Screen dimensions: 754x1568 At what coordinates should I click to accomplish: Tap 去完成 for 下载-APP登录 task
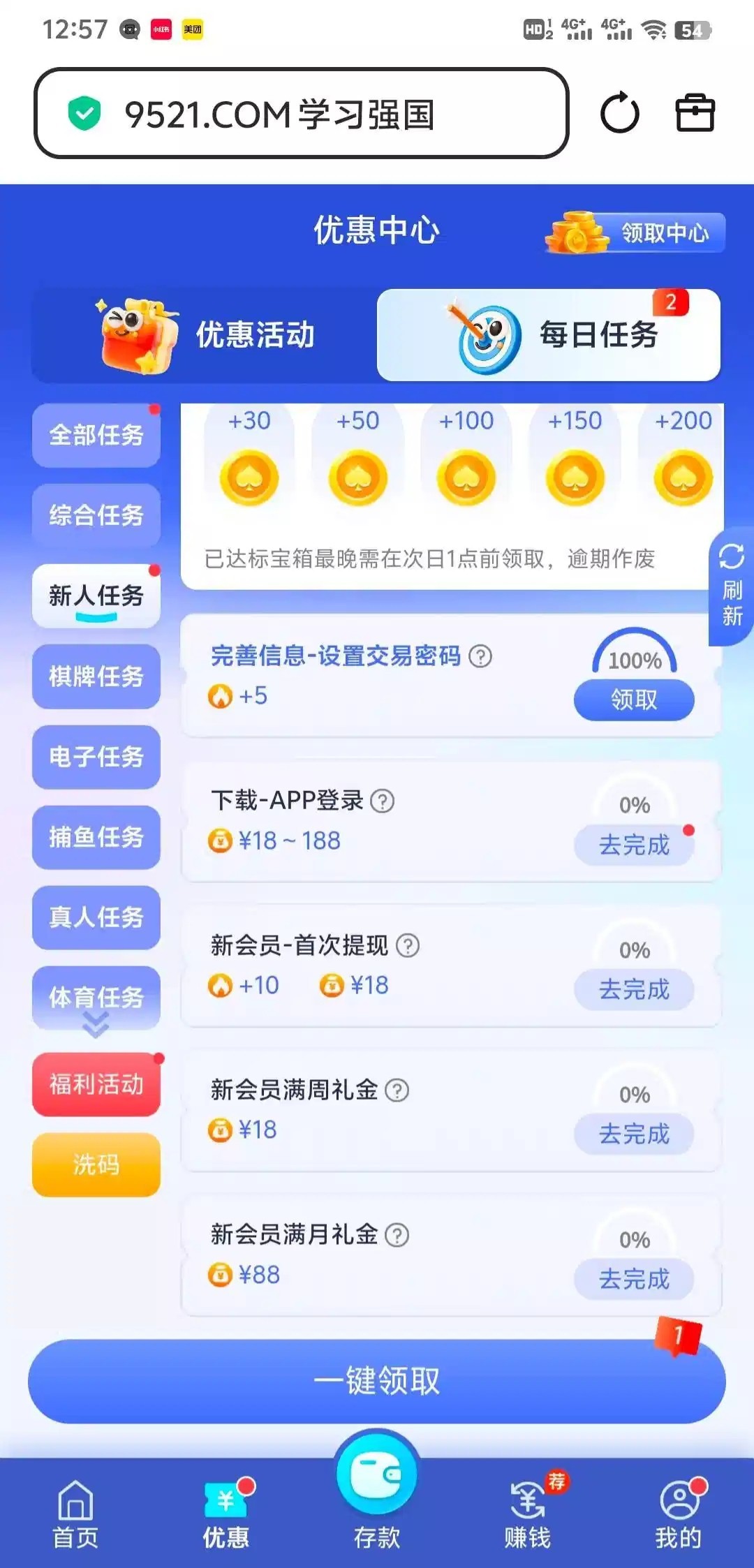(634, 845)
